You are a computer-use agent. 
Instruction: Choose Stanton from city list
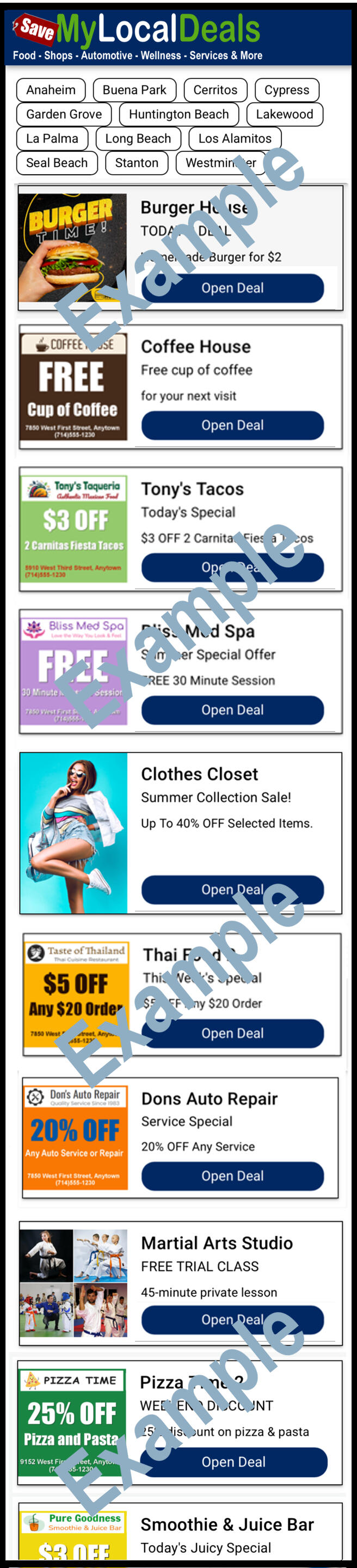(137, 163)
